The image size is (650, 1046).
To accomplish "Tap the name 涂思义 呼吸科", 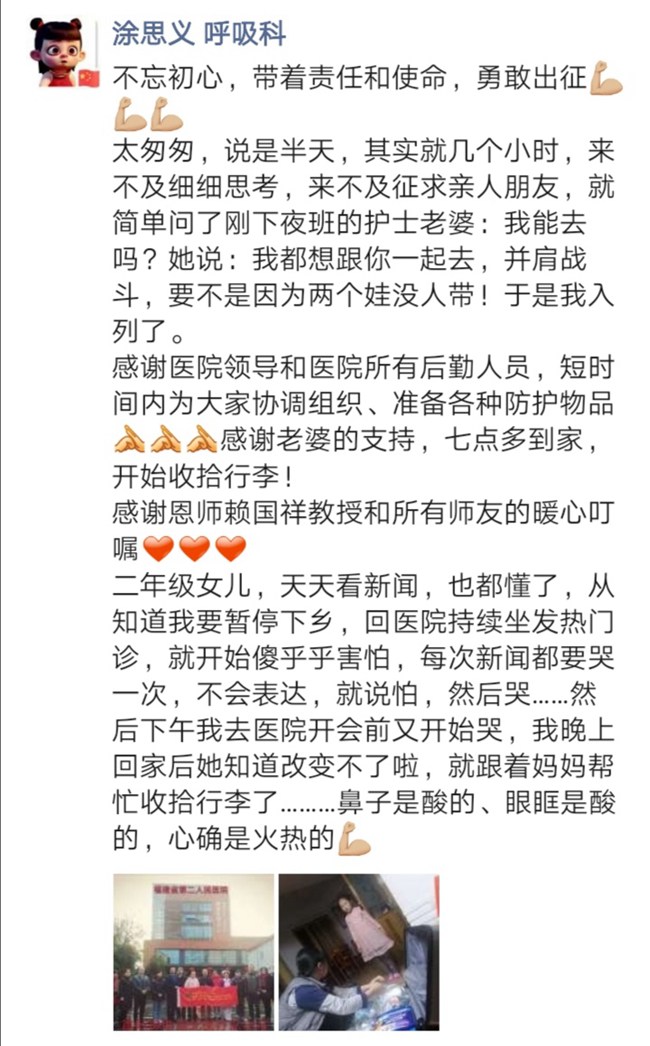I will 199,34.
